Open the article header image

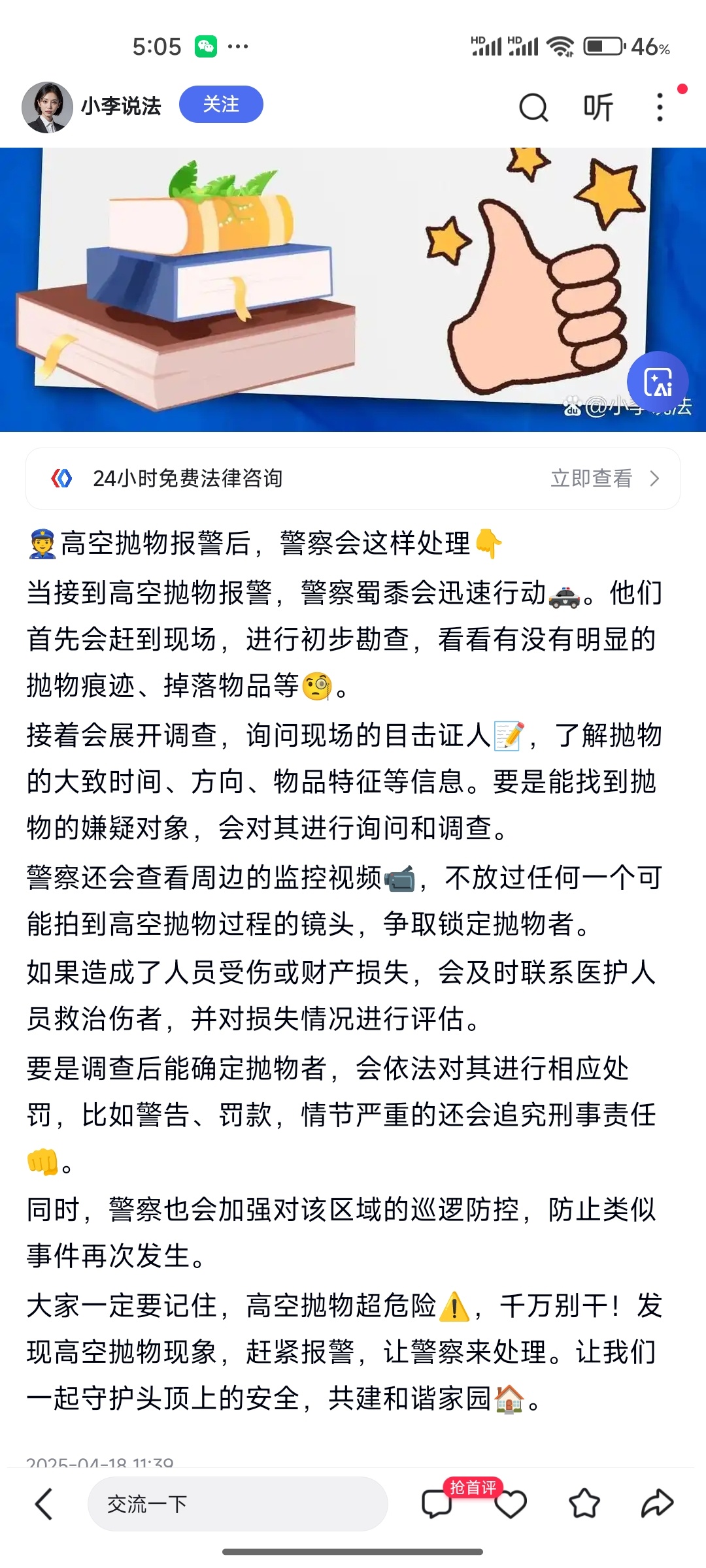point(327,289)
